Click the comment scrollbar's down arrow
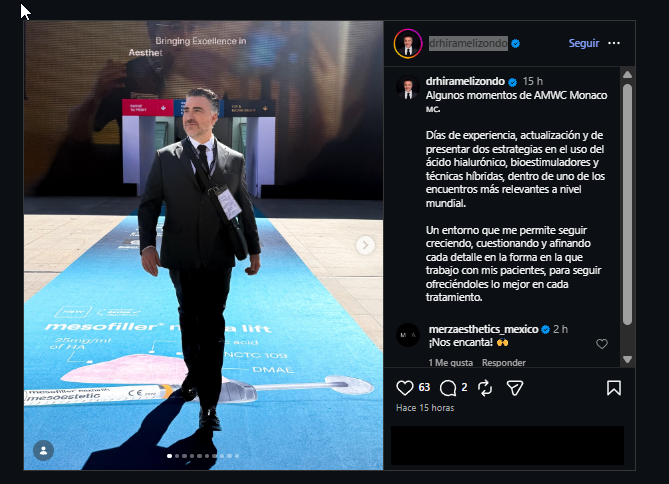Viewport: 669px width, 484px height. pos(627,359)
